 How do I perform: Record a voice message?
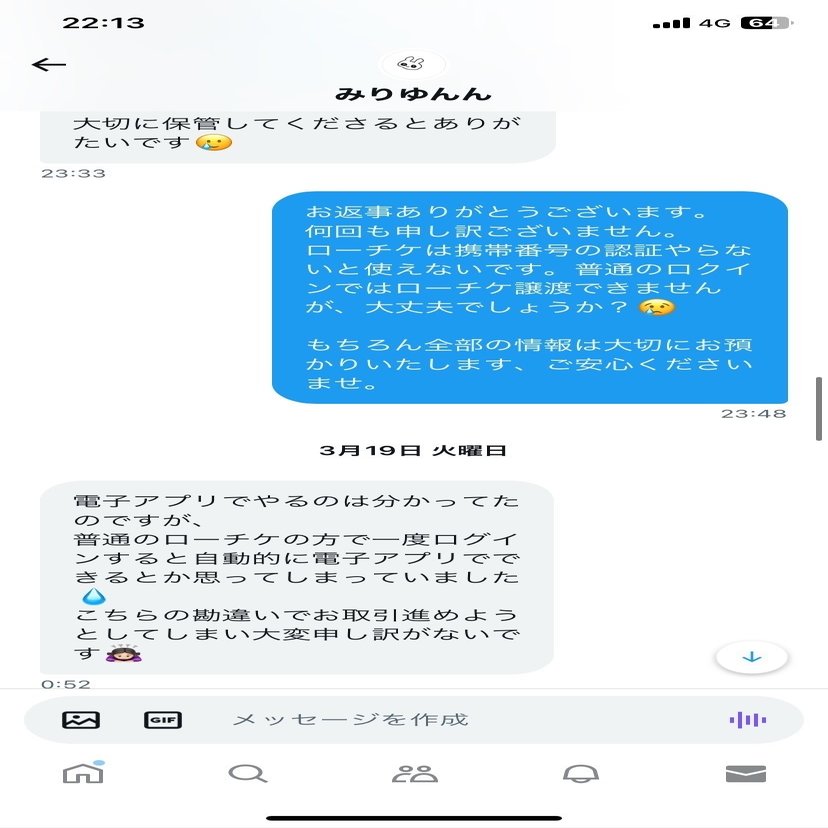coord(747,719)
